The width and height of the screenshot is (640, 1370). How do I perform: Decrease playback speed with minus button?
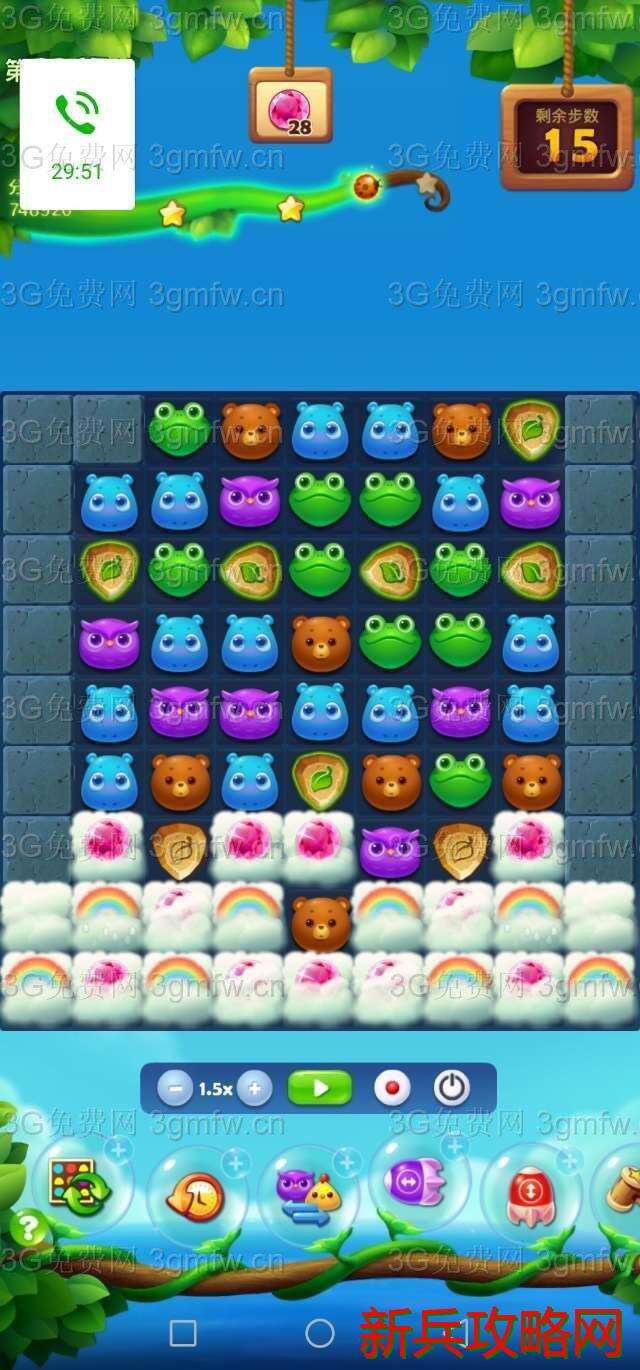pos(175,1088)
